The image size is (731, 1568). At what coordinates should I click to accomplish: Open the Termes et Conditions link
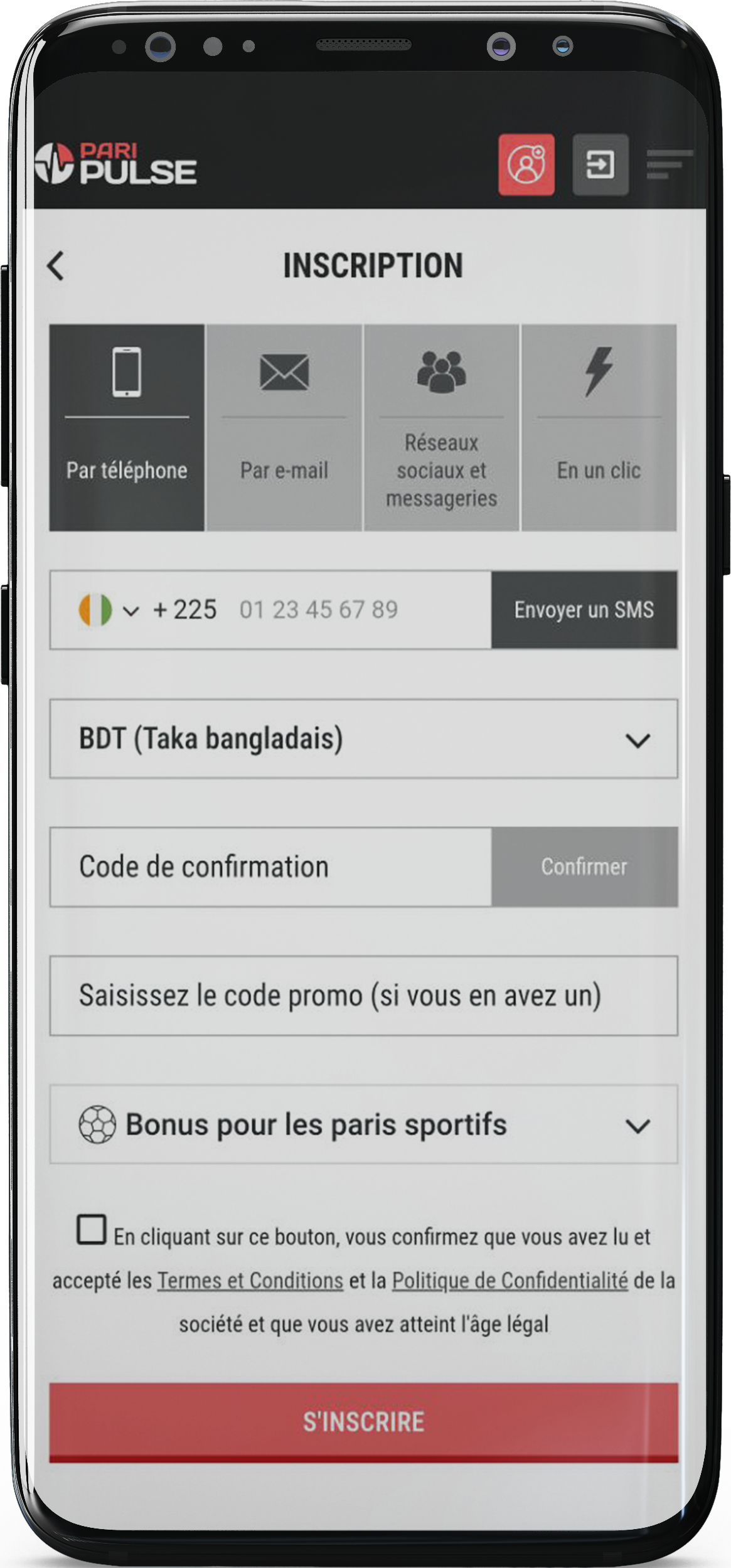pyautogui.click(x=250, y=1280)
